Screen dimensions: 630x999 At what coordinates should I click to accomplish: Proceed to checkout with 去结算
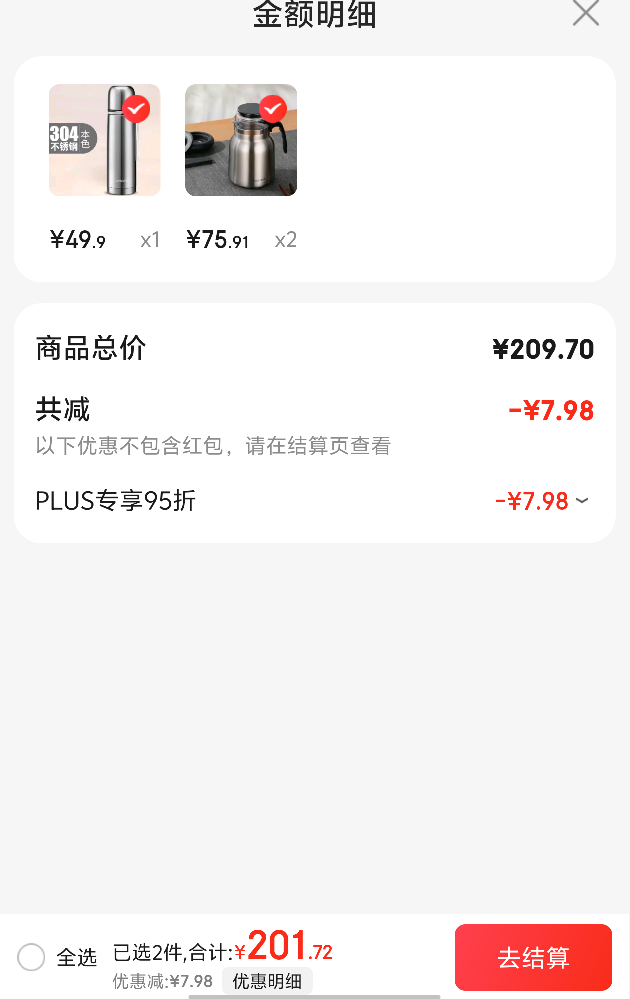[533, 957]
